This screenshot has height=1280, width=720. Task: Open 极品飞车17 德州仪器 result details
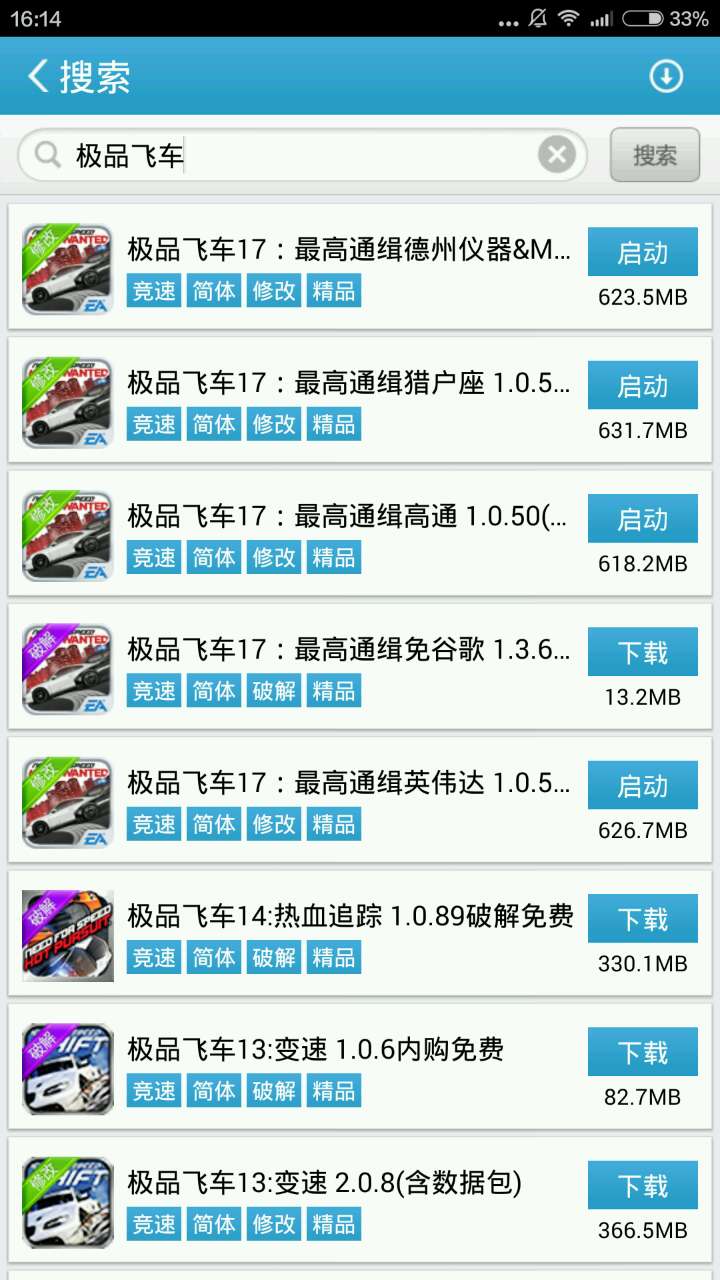(x=350, y=250)
